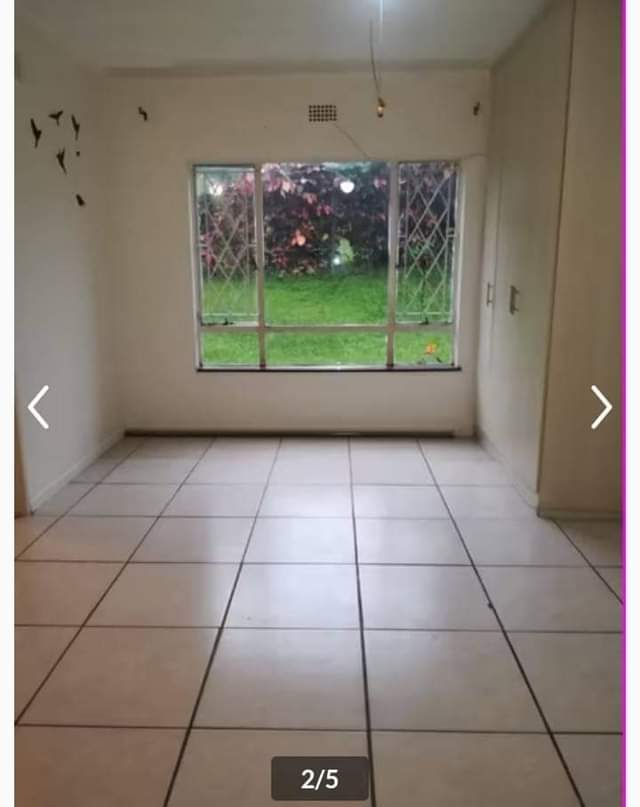Go to the previous photo
Viewport: 640px width, 807px height.
point(38,407)
